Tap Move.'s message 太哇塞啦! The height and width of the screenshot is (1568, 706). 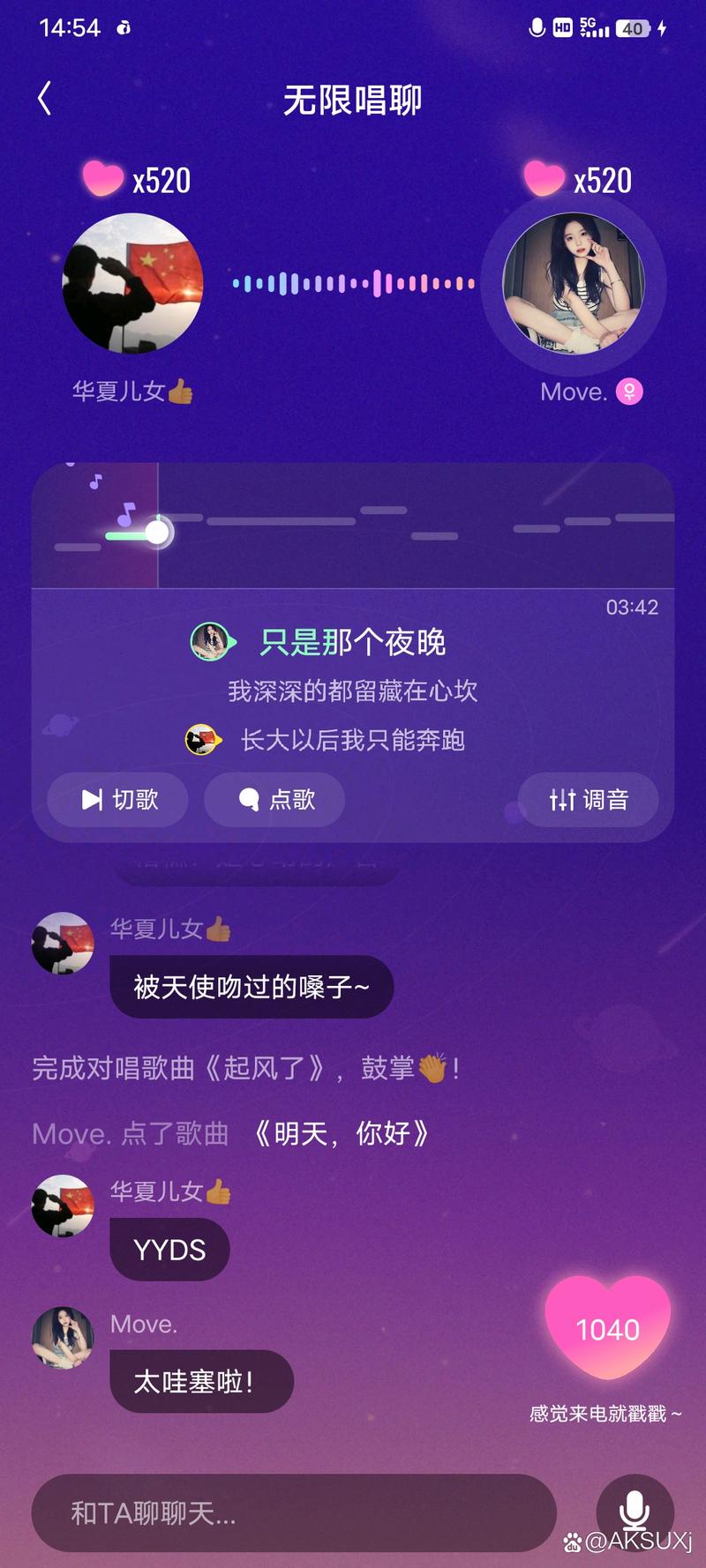pyautogui.click(x=200, y=1380)
